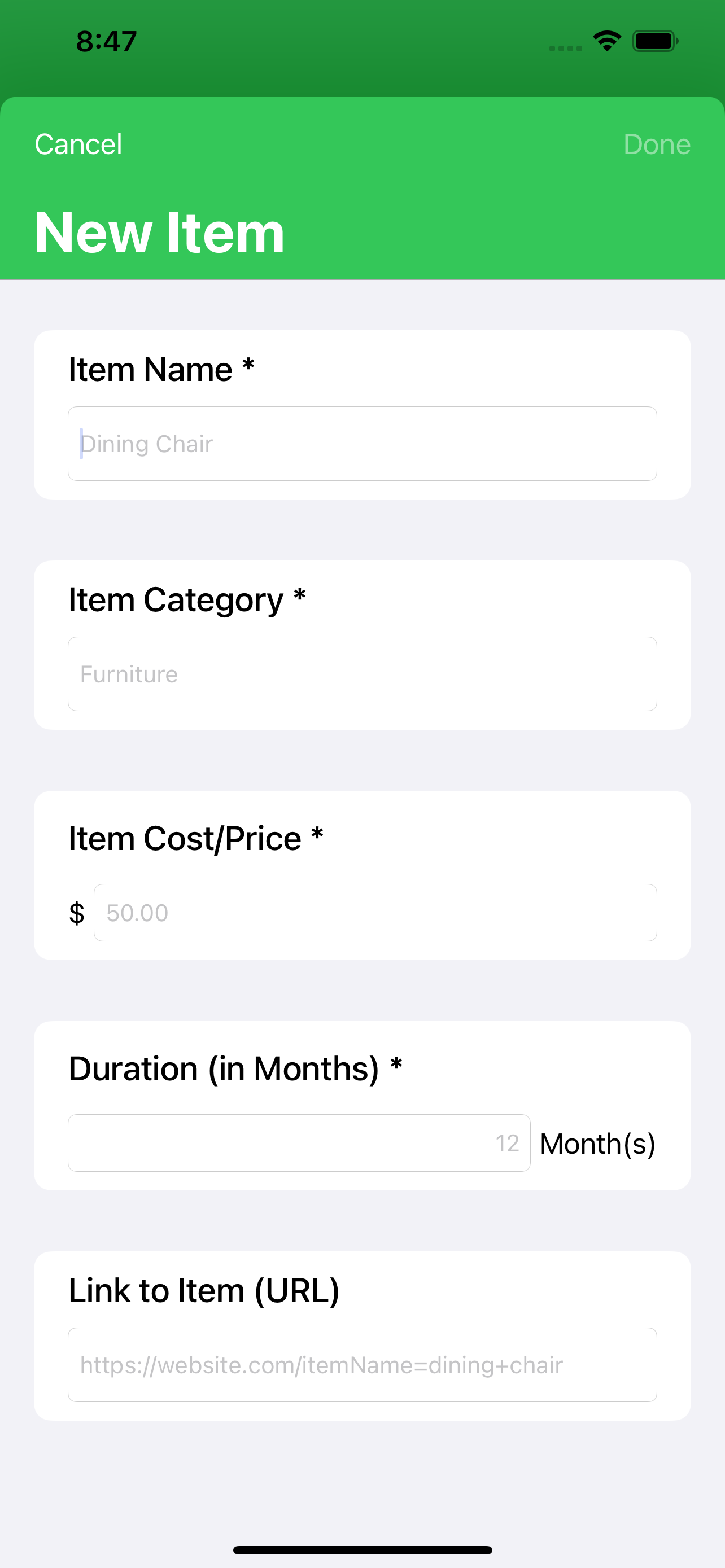Click the battery icon in status bar
The height and width of the screenshot is (1568, 725).
tap(654, 40)
